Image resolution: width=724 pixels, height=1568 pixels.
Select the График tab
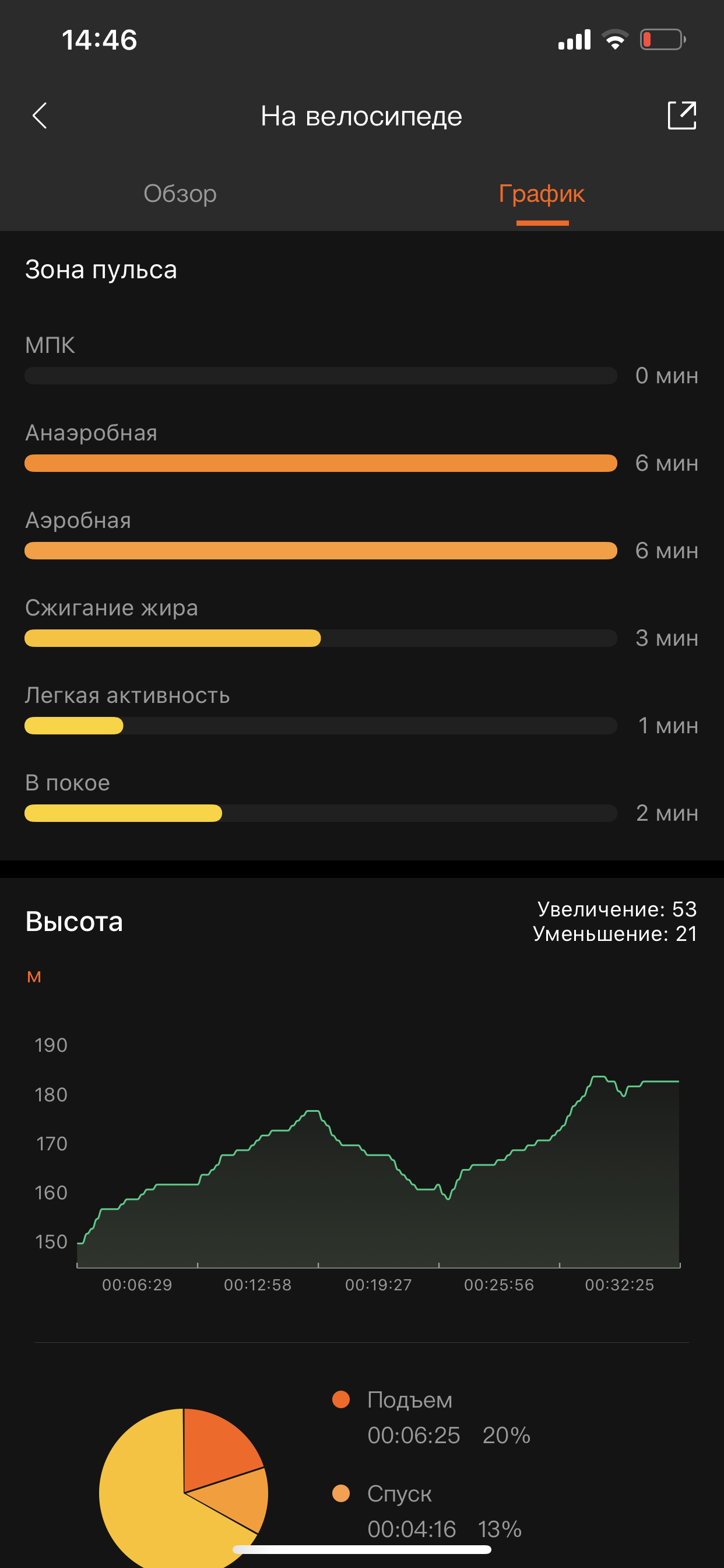point(542,194)
